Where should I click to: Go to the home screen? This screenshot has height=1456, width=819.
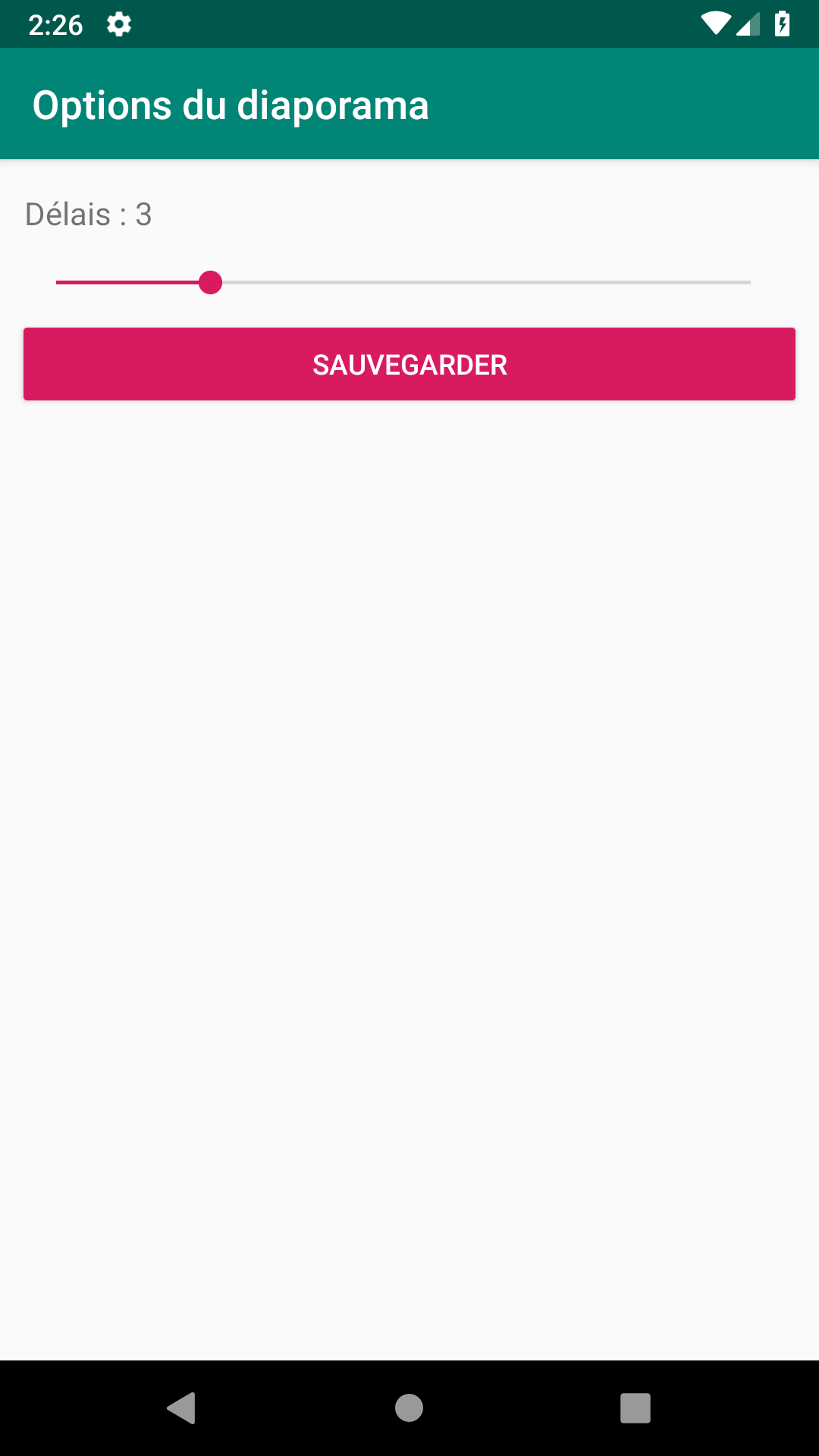[409, 1408]
